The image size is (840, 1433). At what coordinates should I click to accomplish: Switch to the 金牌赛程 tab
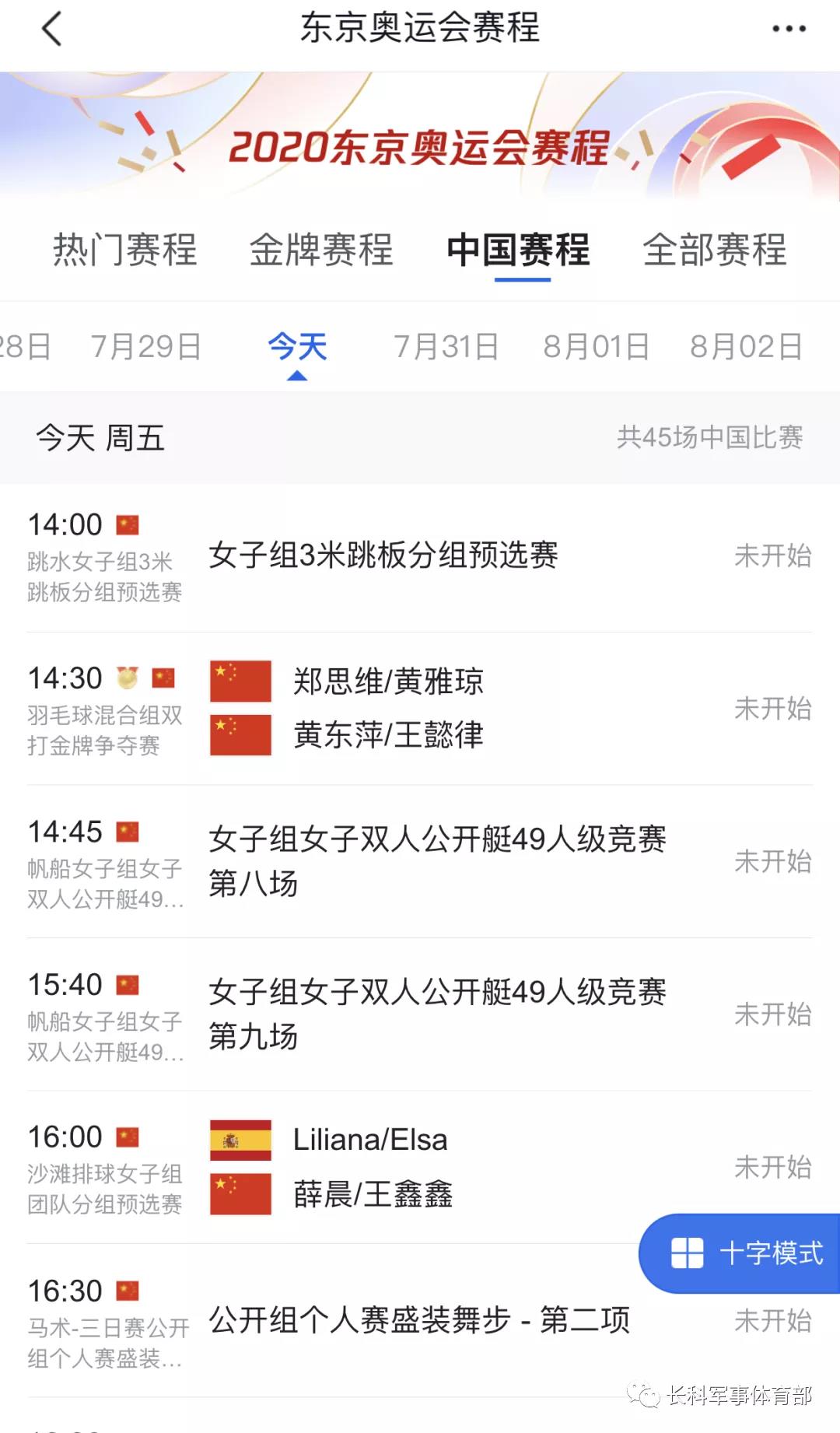[321, 251]
